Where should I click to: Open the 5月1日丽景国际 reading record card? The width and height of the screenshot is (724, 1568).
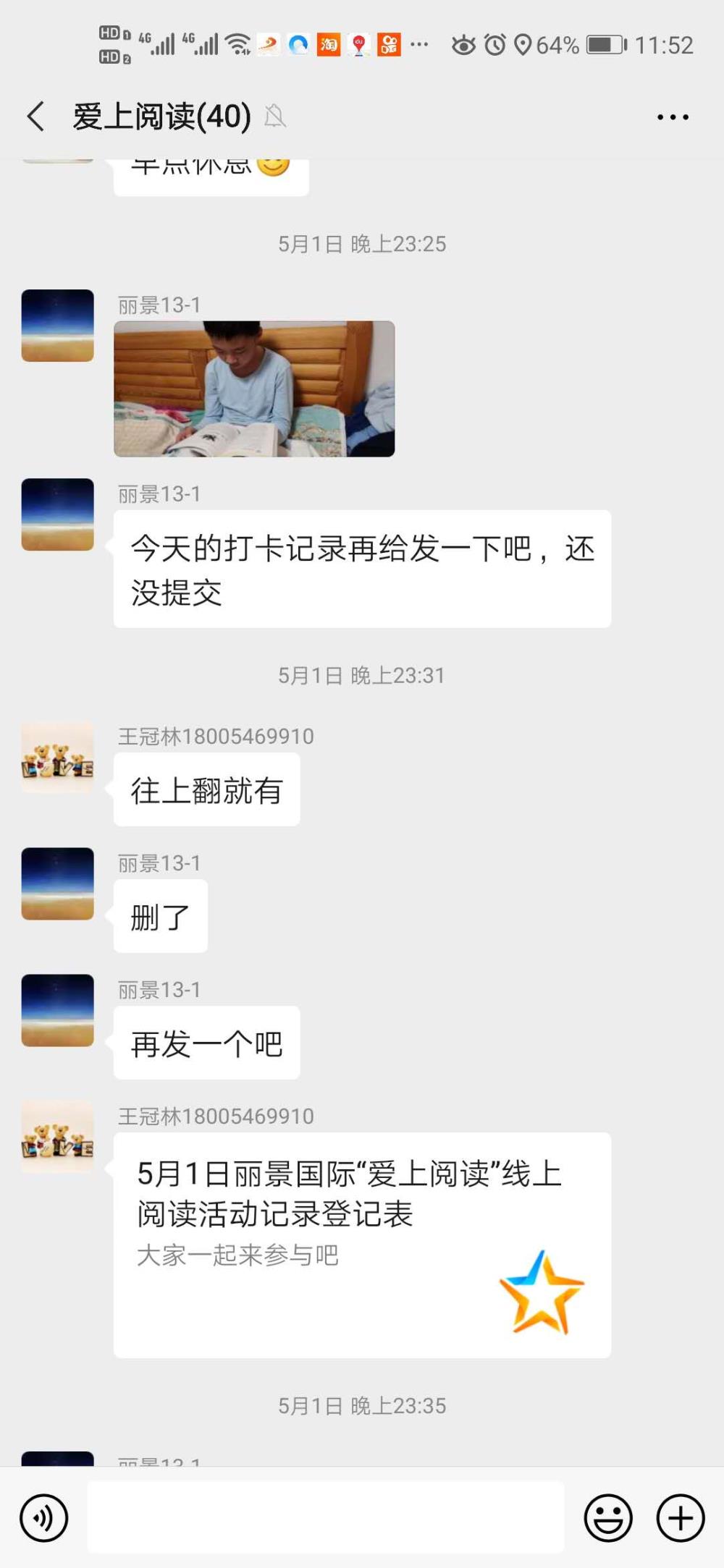pyautogui.click(x=362, y=1245)
